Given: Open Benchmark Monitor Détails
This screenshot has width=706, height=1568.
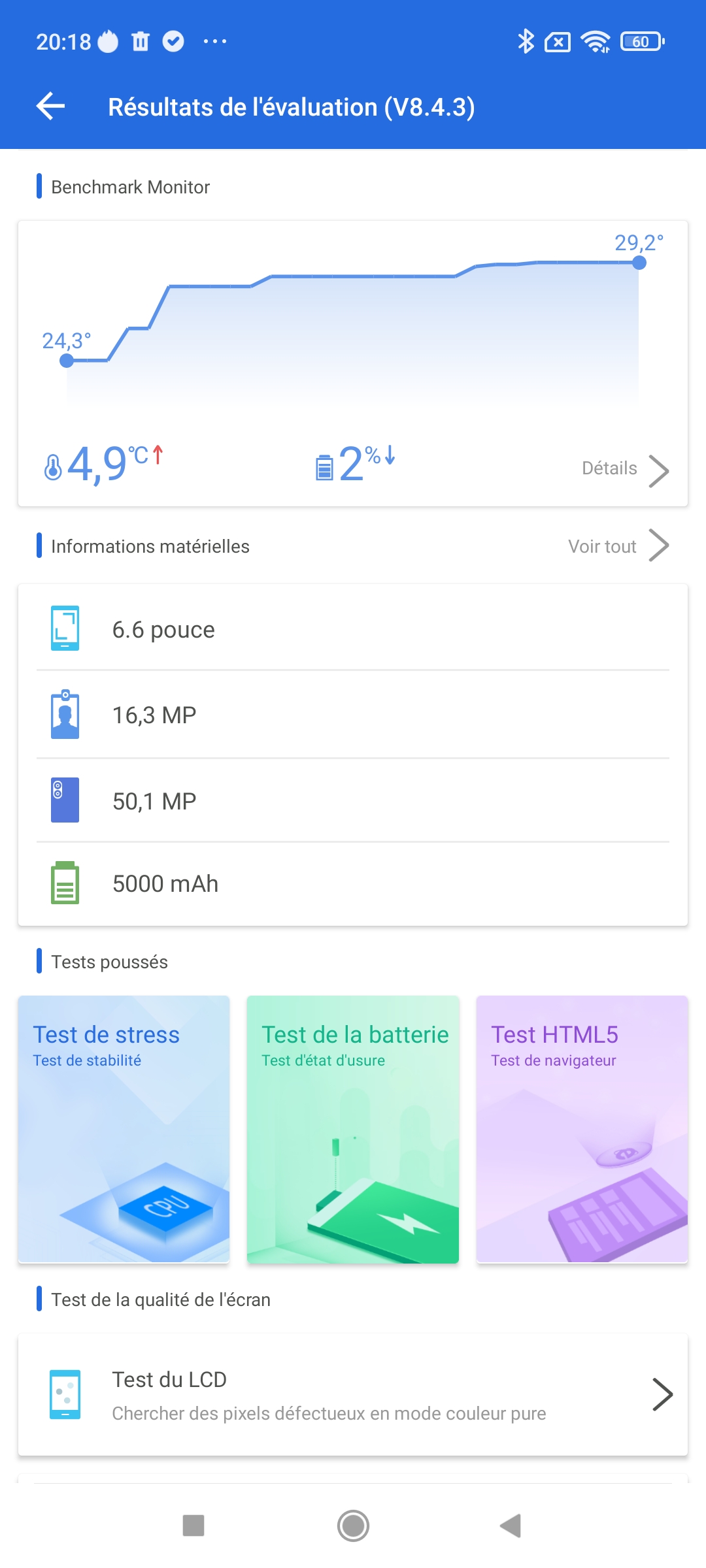Looking at the screenshot, I should pyautogui.click(x=624, y=469).
